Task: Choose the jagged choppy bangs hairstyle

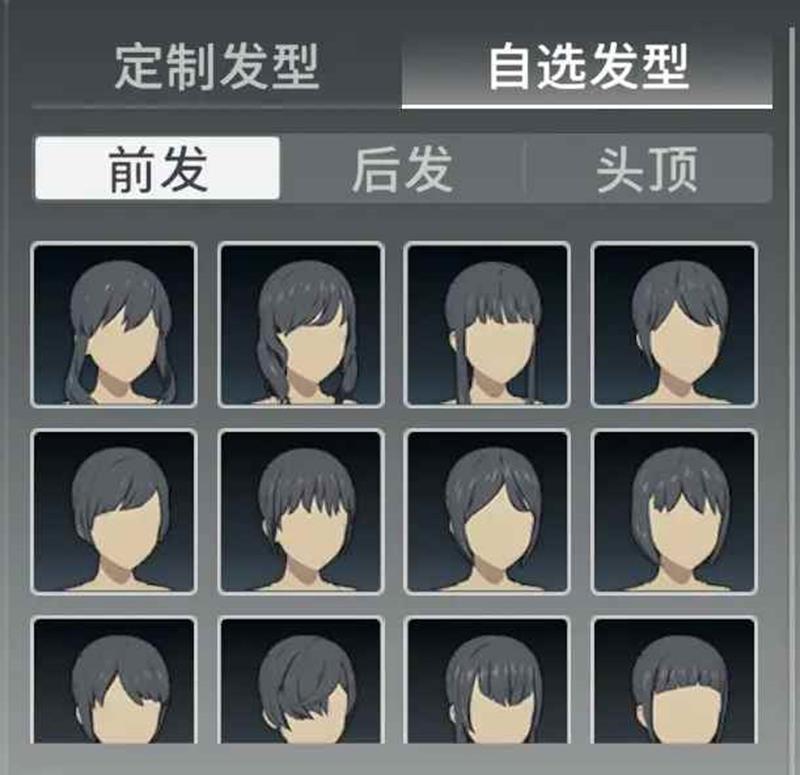Action: point(300,511)
